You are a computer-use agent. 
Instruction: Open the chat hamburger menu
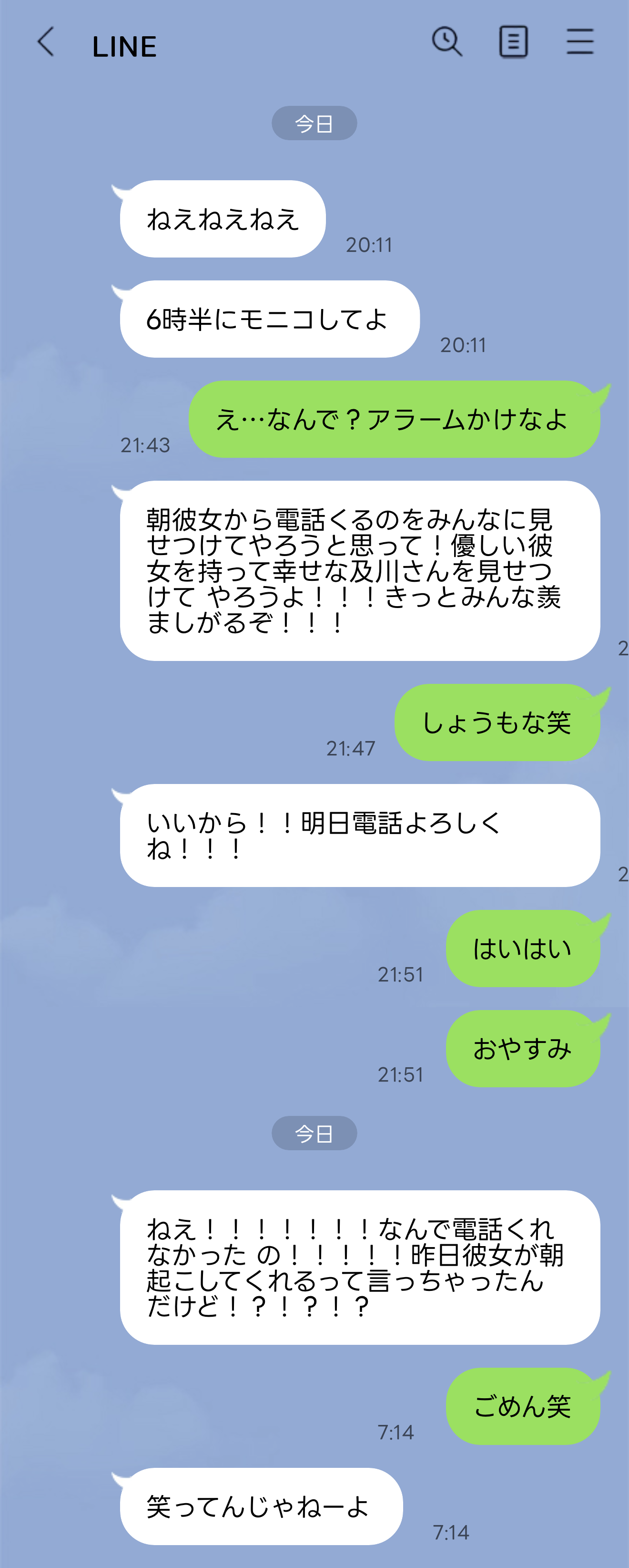tap(580, 42)
